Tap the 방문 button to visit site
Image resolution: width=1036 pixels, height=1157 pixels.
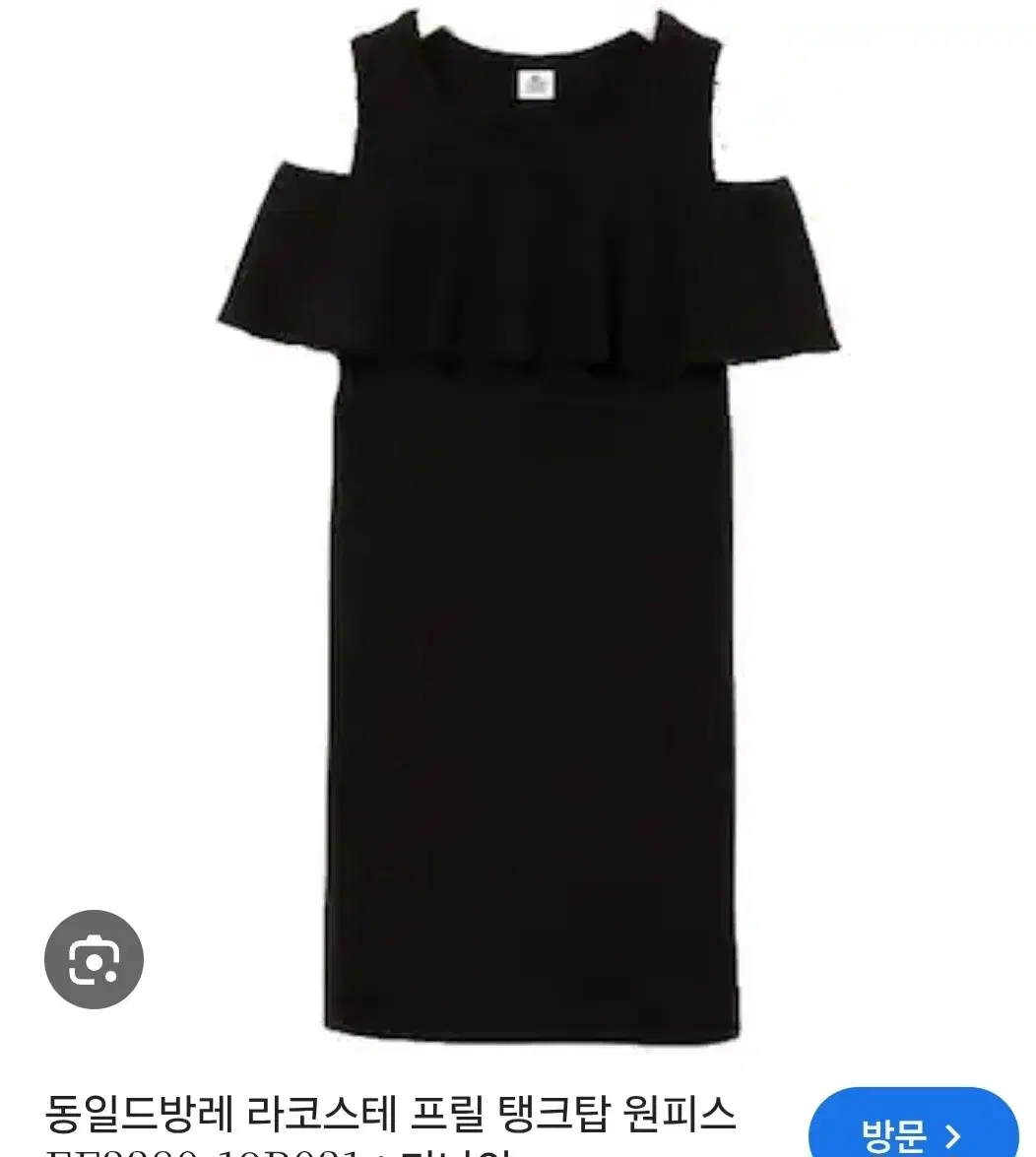(x=911, y=1132)
